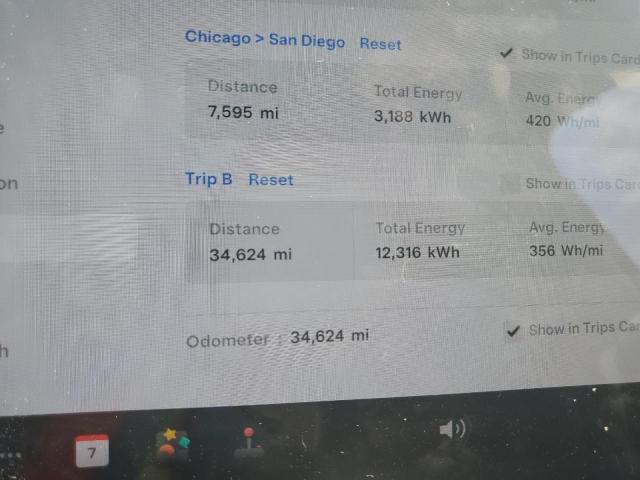Uncheck Show in Trips Card for Odometer

click(513, 331)
